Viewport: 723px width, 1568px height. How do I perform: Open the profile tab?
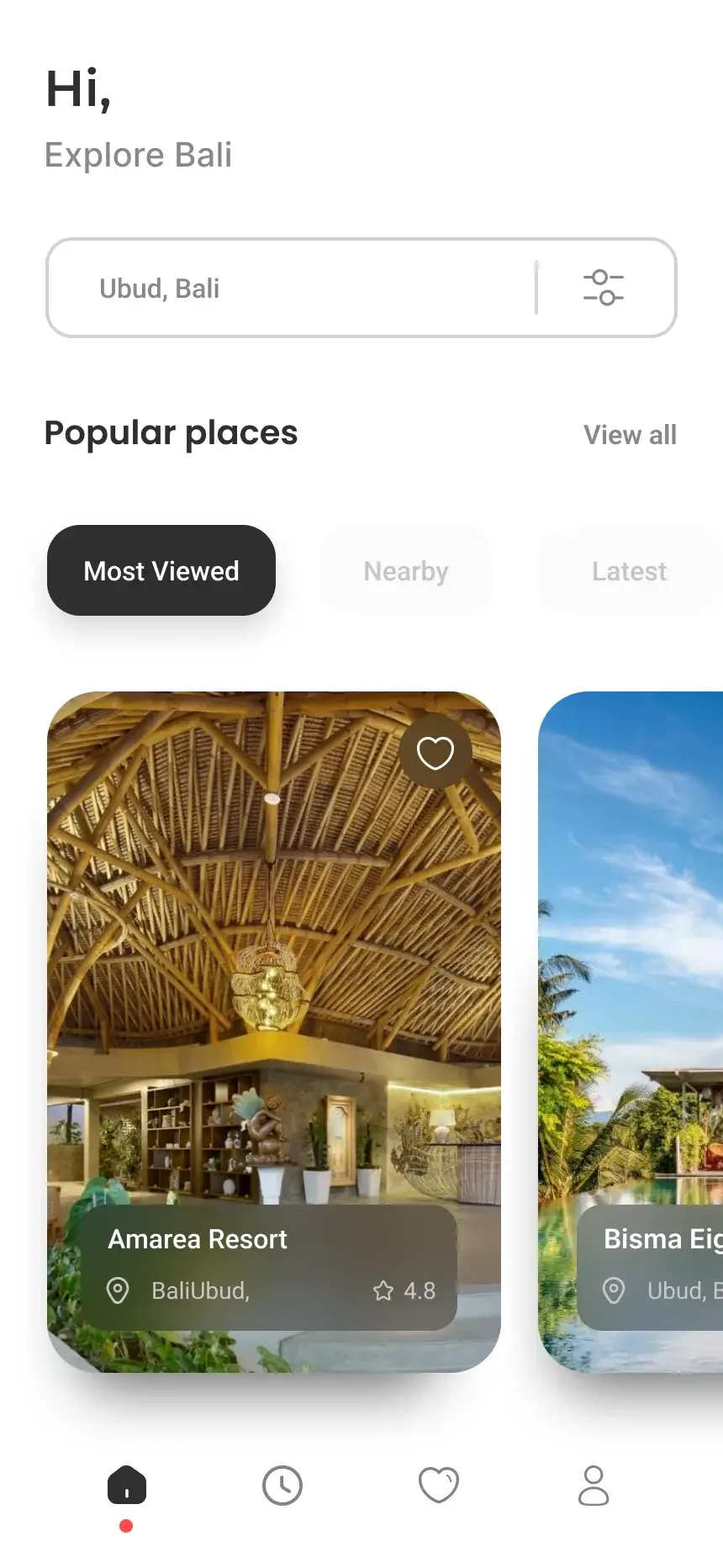pyautogui.click(x=594, y=1486)
